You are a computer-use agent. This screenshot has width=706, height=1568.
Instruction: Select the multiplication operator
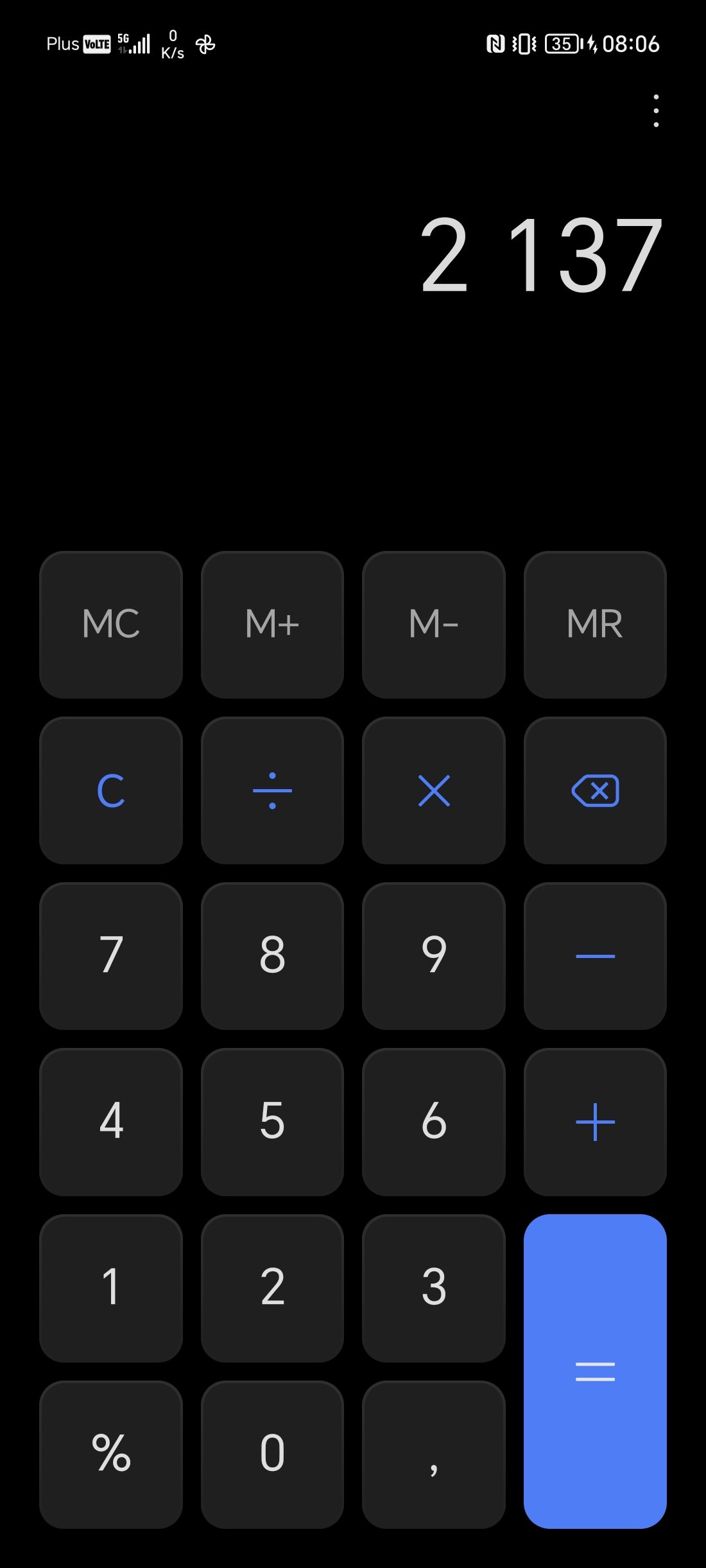[434, 790]
